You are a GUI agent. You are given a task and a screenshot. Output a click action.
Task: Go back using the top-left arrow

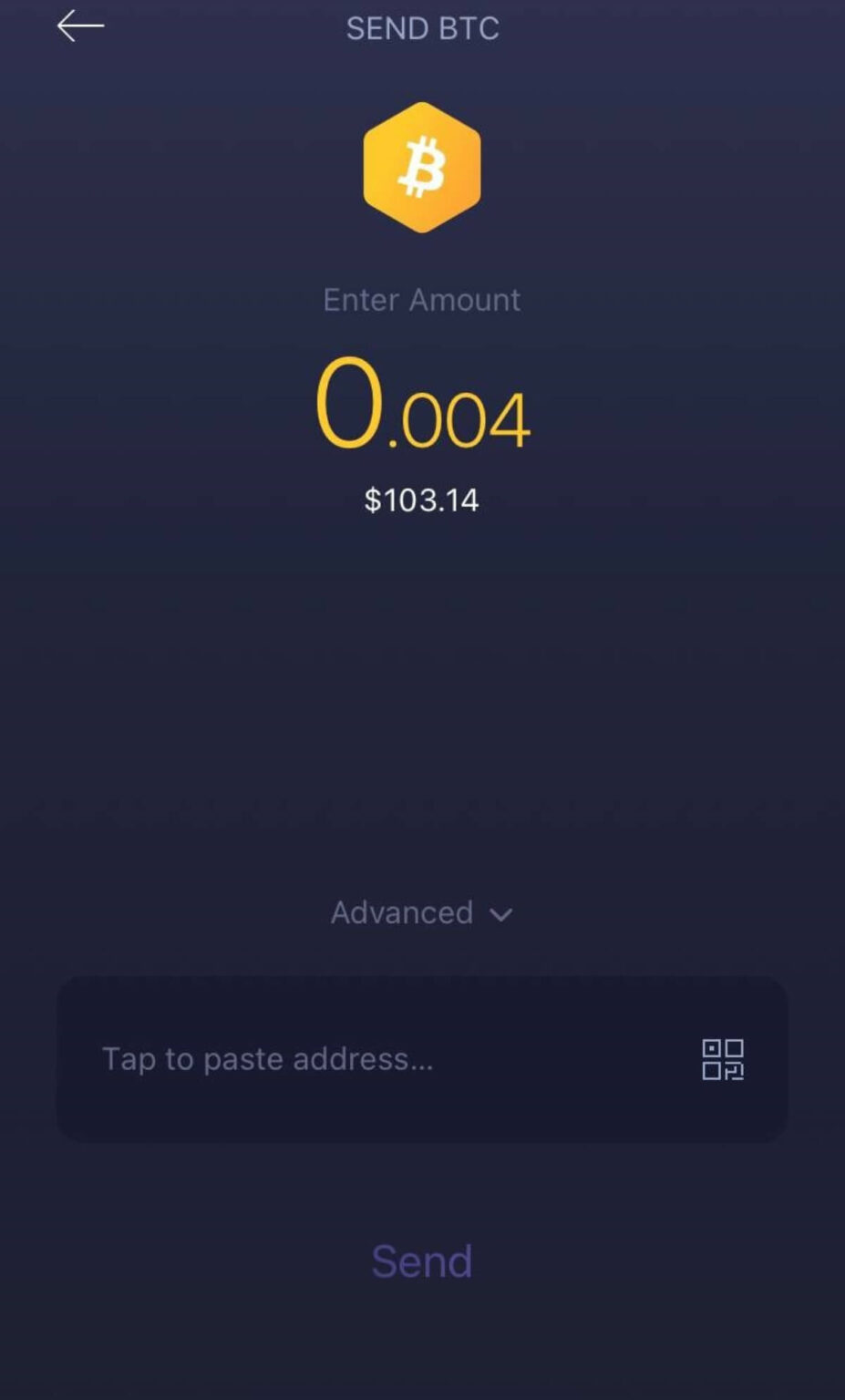coord(80,26)
